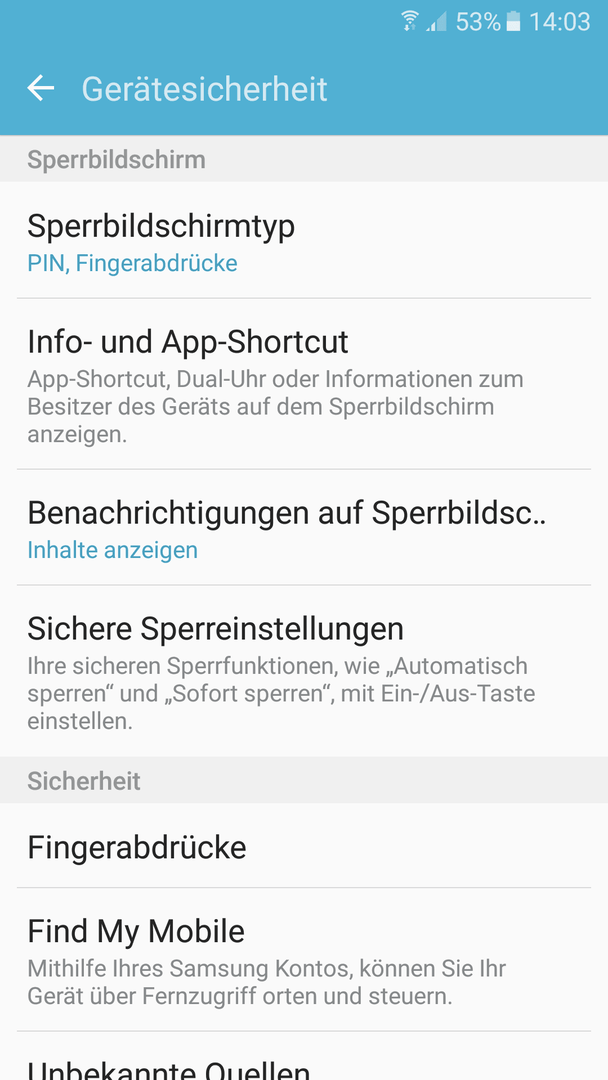608x1080 pixels.
Task: Open Sperrbildschirmtyp settings
Action: [304, 241]
